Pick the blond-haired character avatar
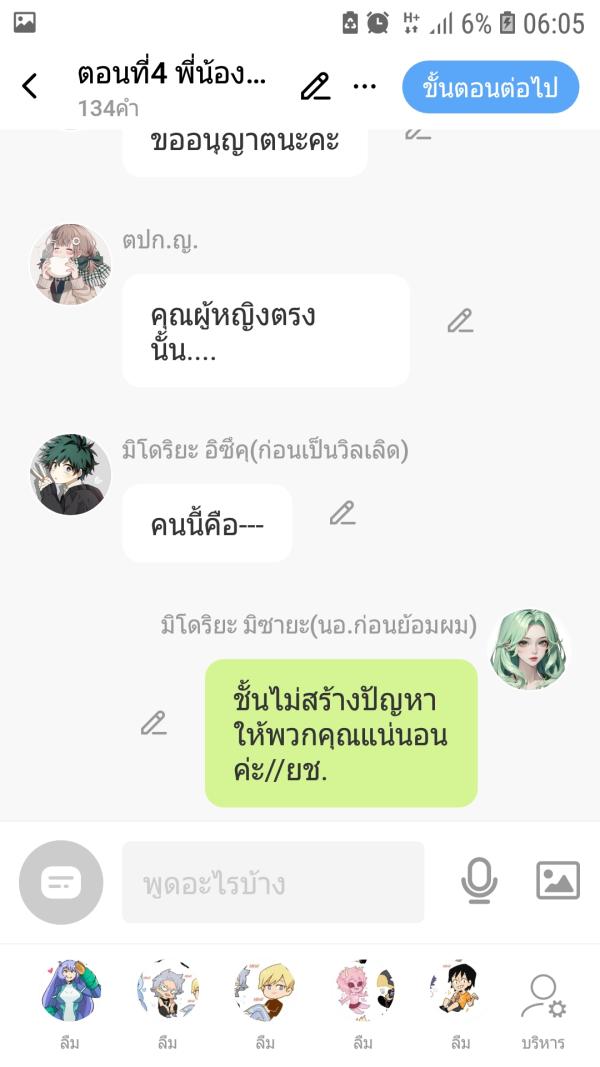Screen dimensions: 600x1067 264,990
